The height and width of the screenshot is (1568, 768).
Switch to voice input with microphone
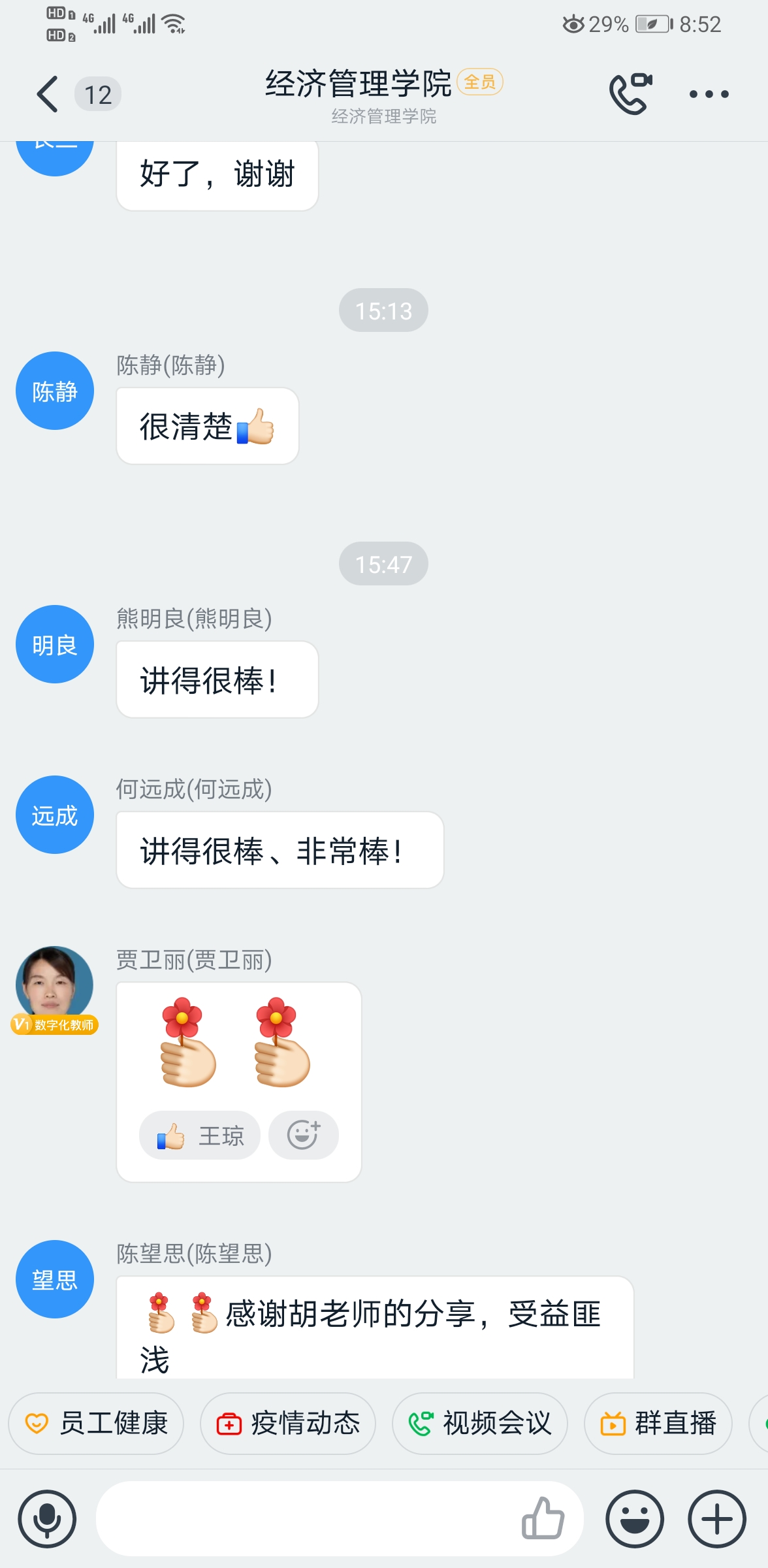(x=47, y=1519)
